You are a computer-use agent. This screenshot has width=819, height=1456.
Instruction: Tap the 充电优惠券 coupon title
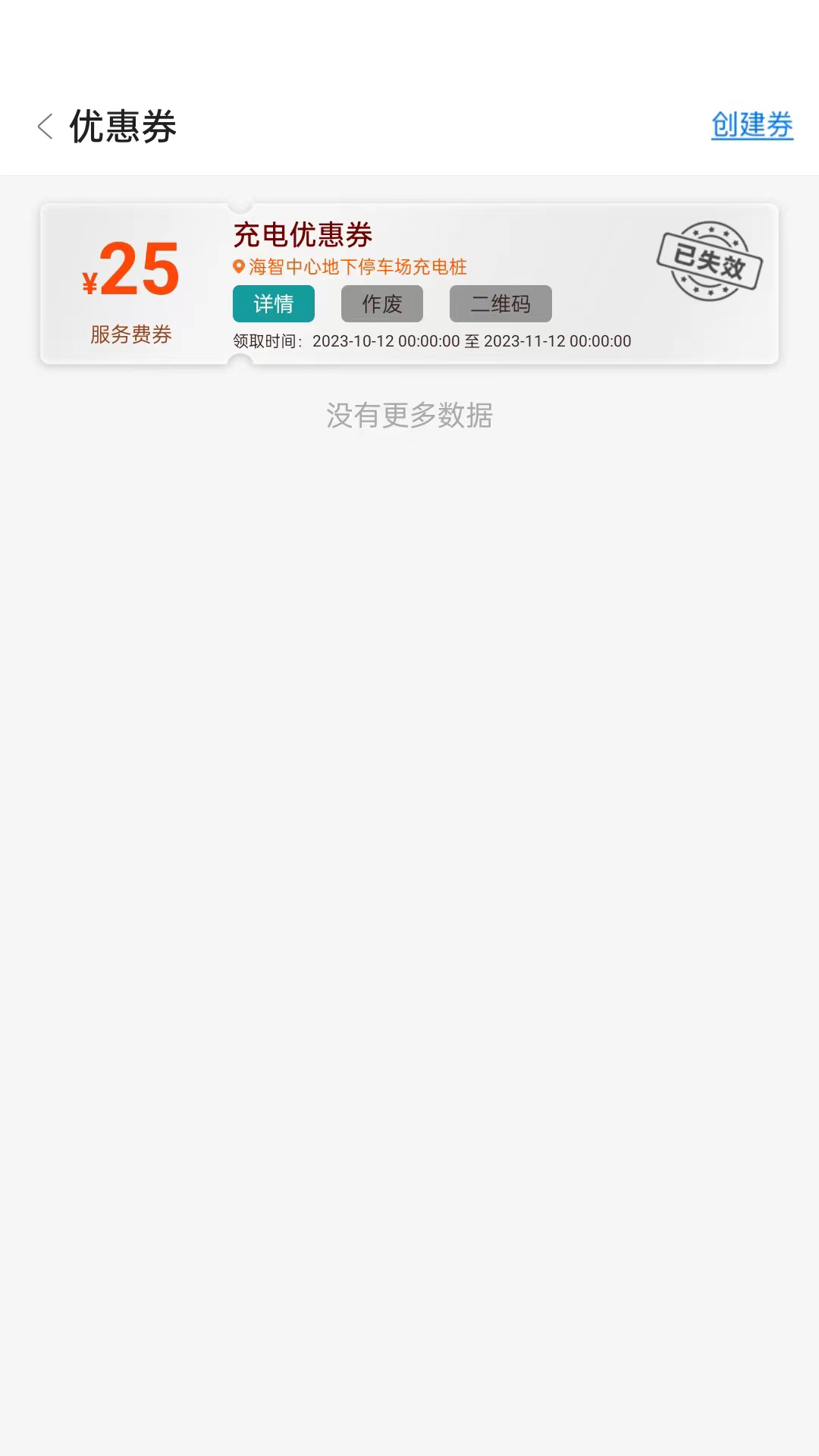304,235
